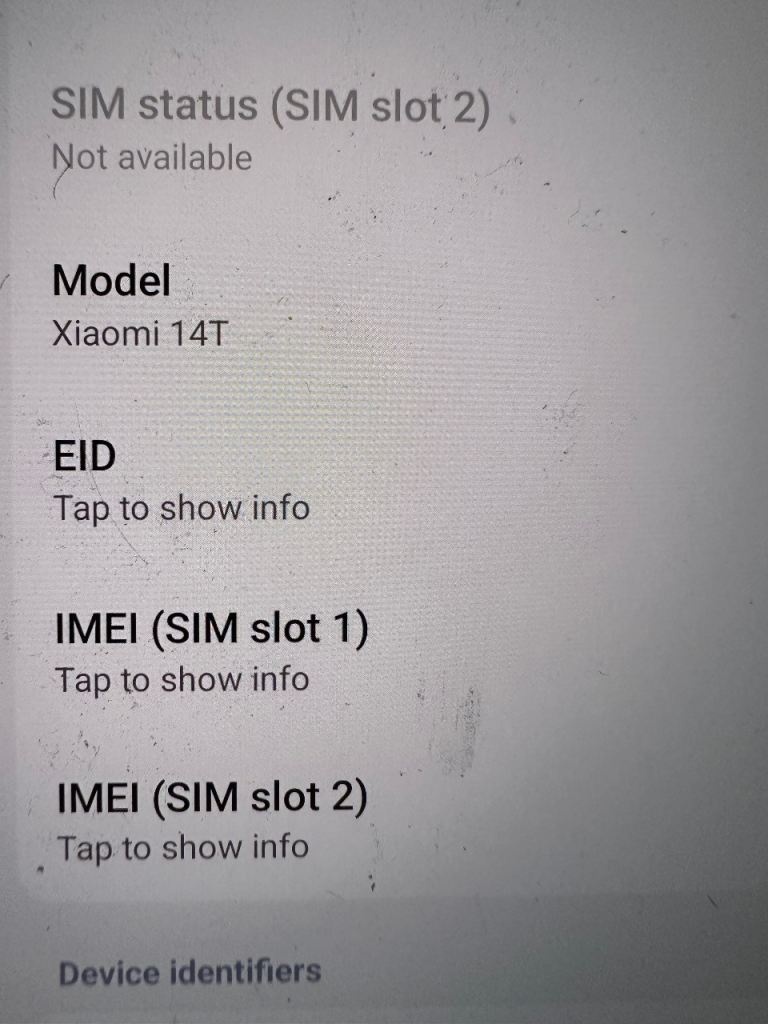
Task: Open the Model row showing Xiaomi 14T
Action: click(x=384, y=306)
